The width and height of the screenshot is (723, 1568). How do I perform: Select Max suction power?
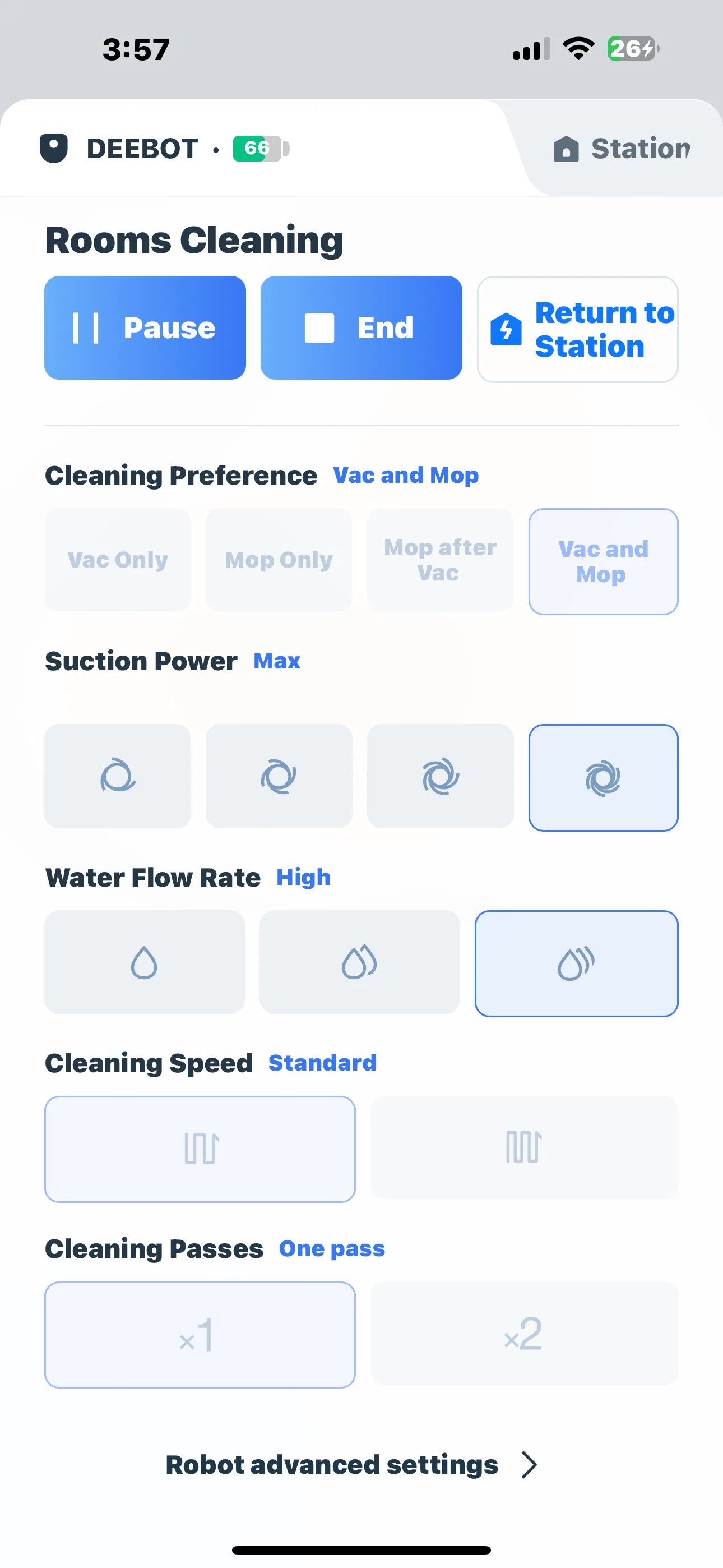[603, 777]
